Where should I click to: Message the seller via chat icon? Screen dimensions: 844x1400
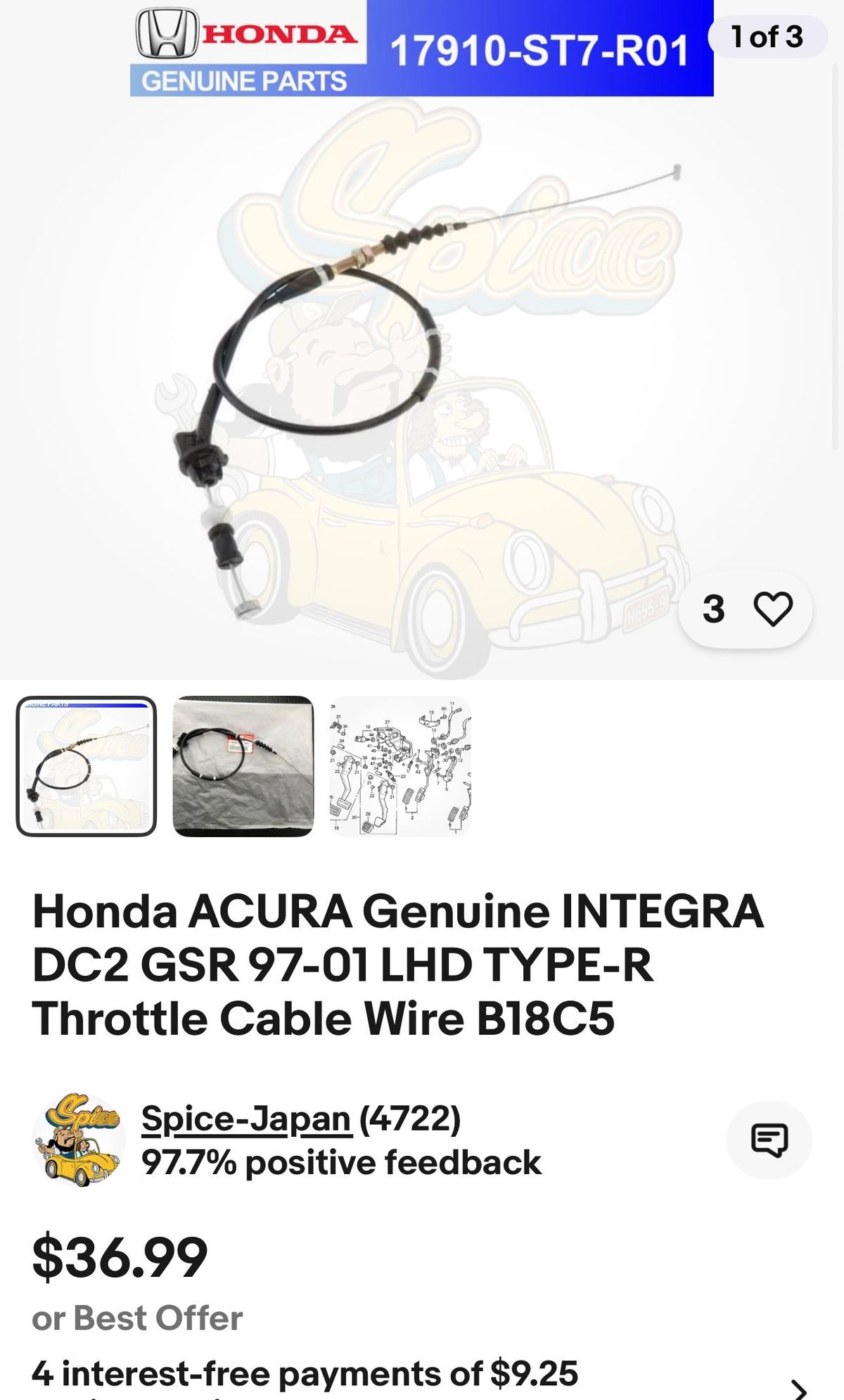769,1140
